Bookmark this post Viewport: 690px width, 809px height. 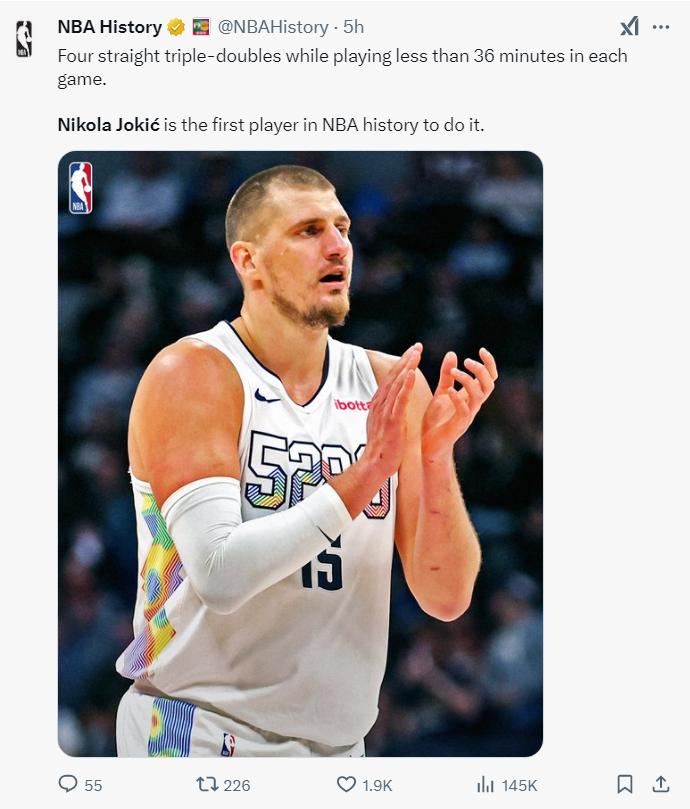(x=624, y=784)
